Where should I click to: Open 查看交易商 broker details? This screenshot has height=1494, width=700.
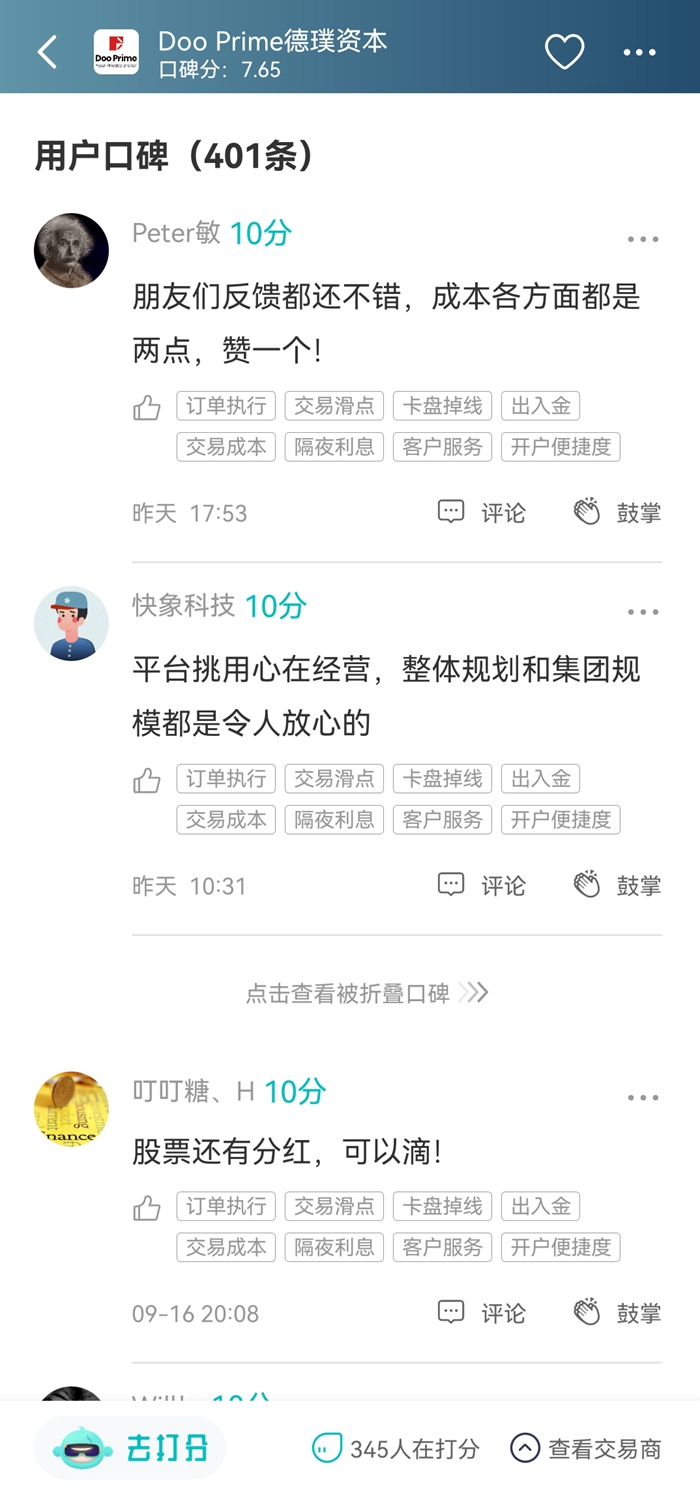click(585, 1448)
